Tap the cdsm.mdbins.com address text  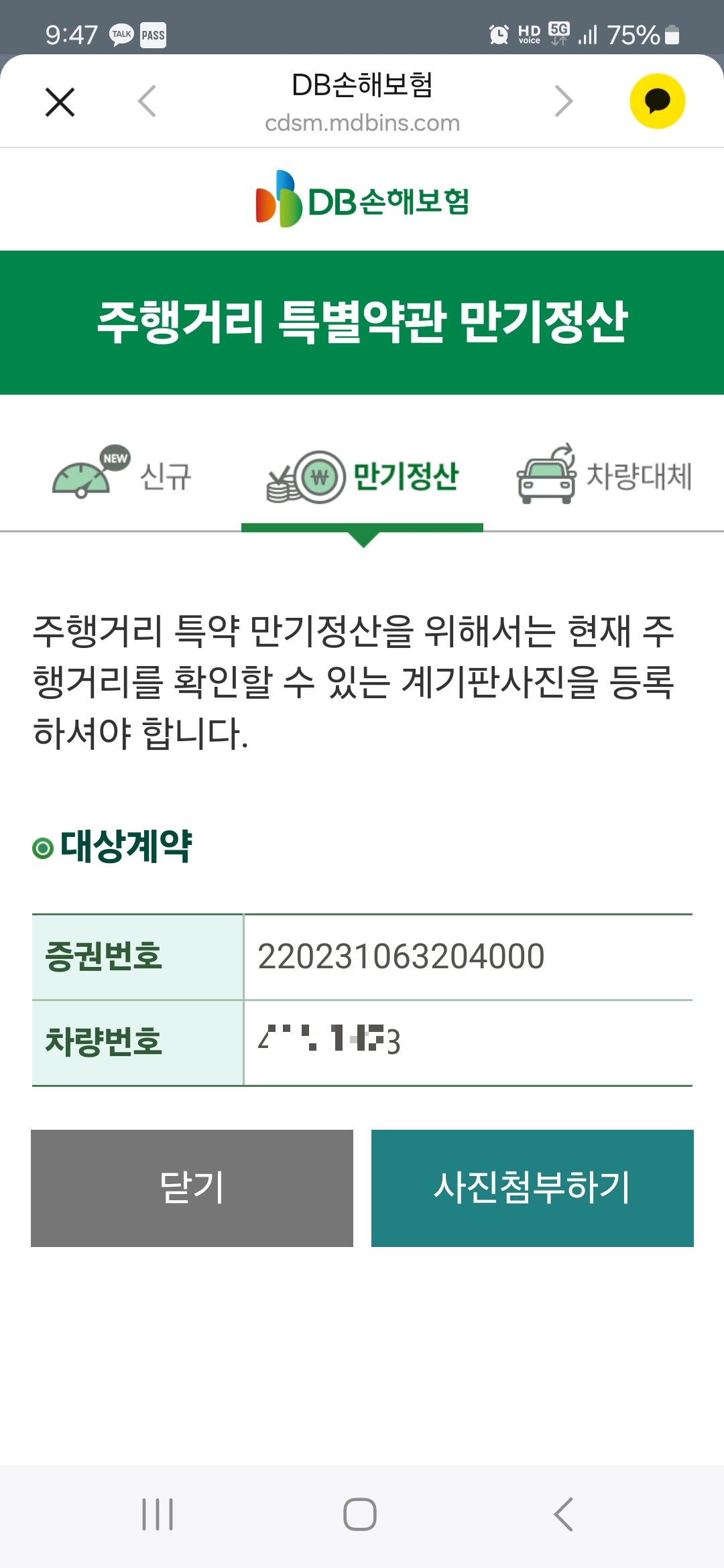coord(362,122)
